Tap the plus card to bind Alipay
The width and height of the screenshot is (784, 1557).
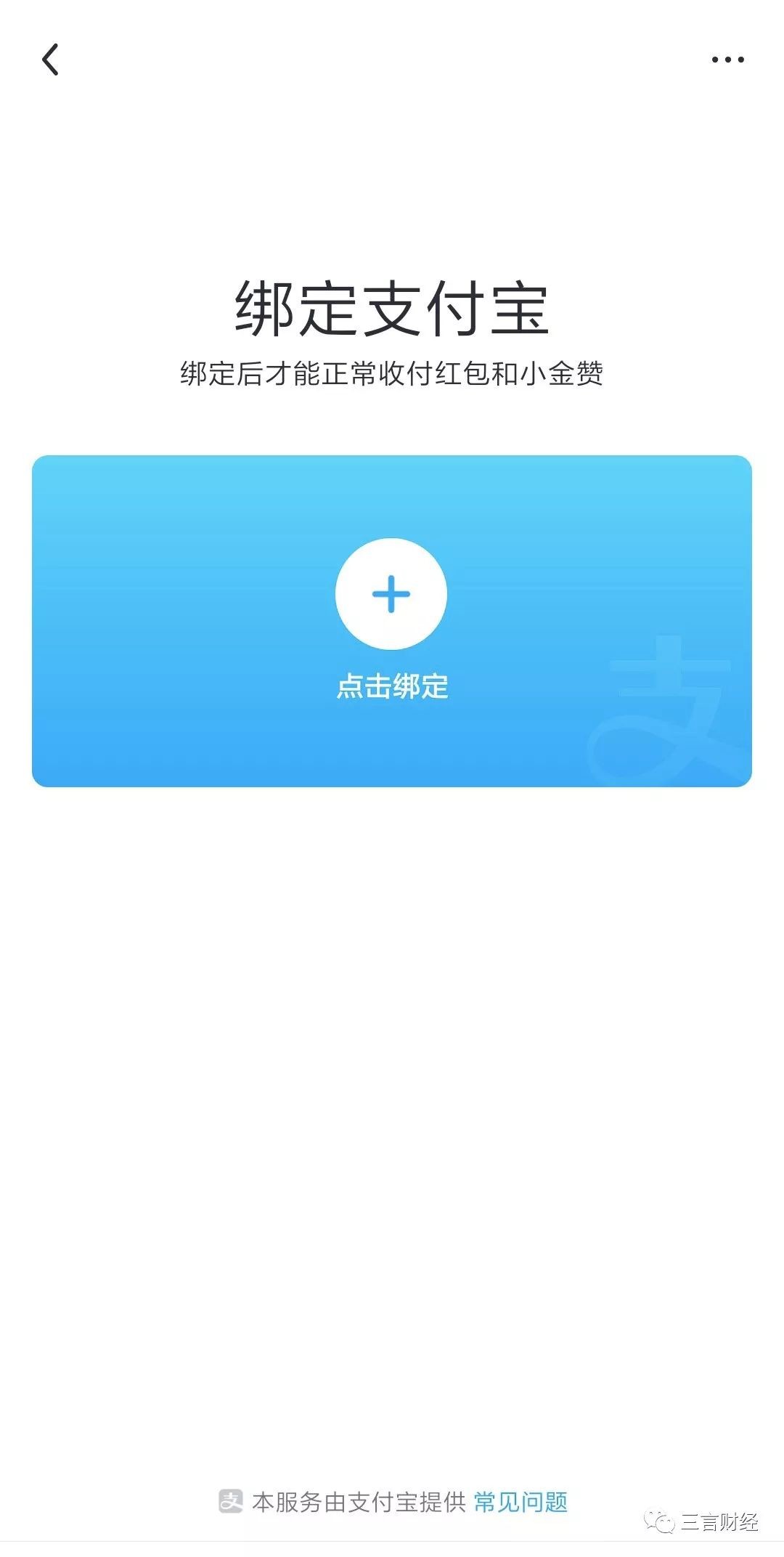(x=391, y=595)
